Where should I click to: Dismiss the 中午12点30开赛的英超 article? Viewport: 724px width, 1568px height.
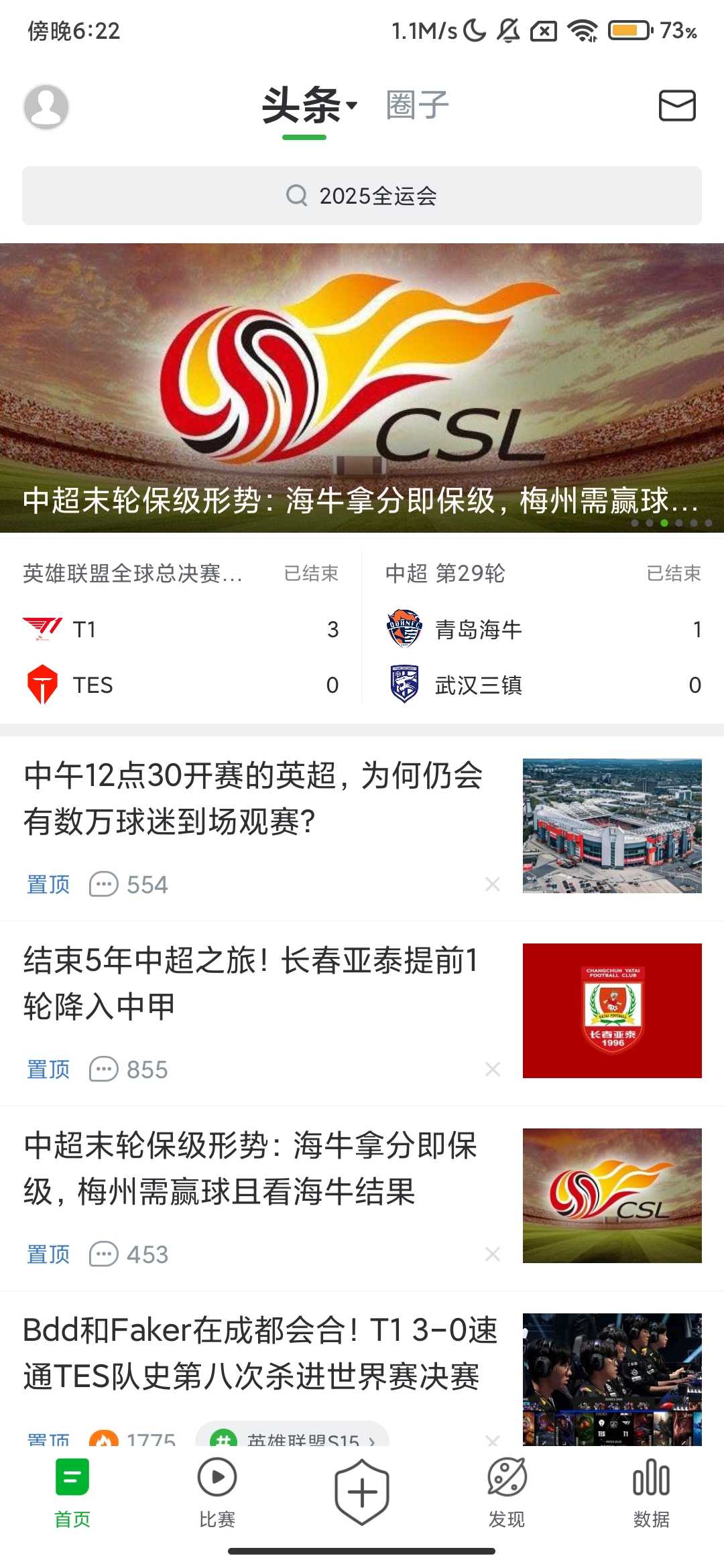coord(493,885)
